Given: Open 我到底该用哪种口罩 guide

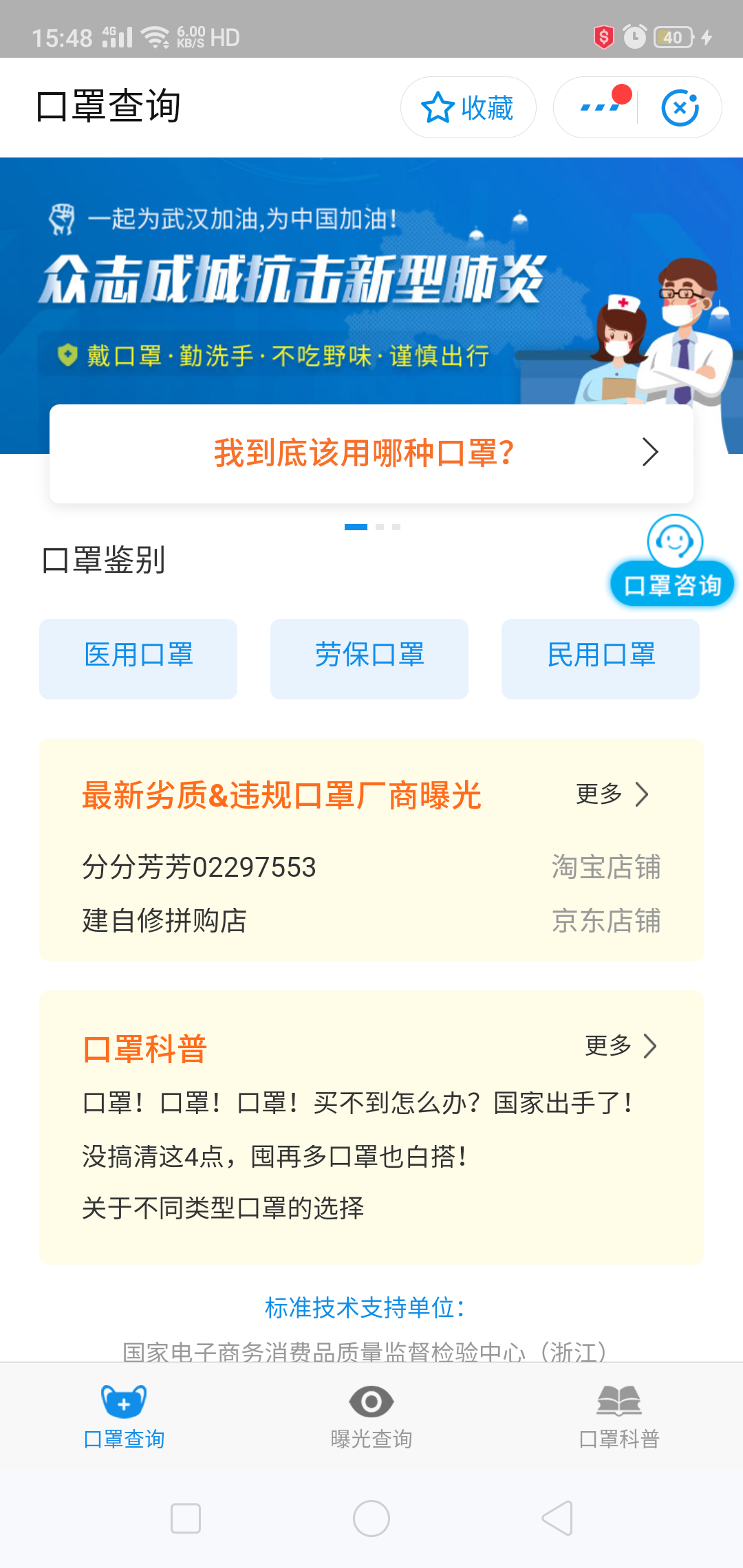Looking at the screenshot, I should pyautogui.click(x=371, y=453).
